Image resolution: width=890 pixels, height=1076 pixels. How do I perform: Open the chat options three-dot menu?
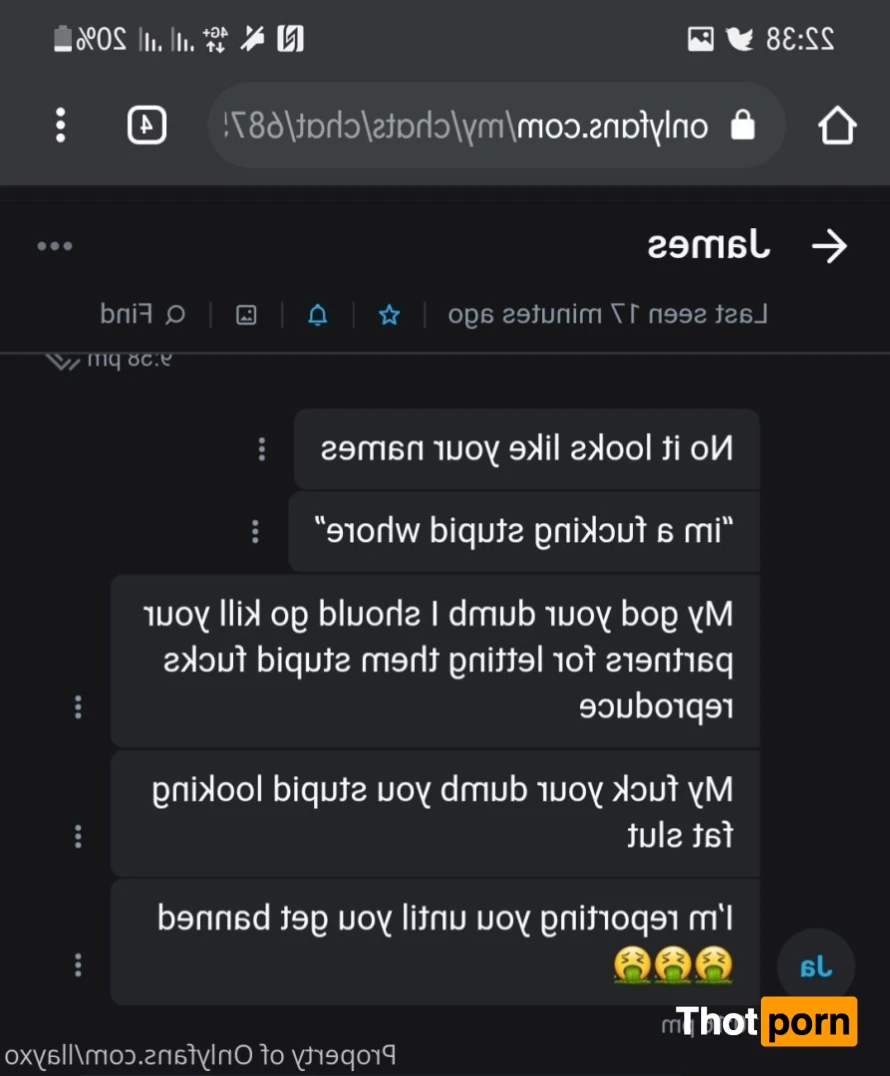pos(54,246)
